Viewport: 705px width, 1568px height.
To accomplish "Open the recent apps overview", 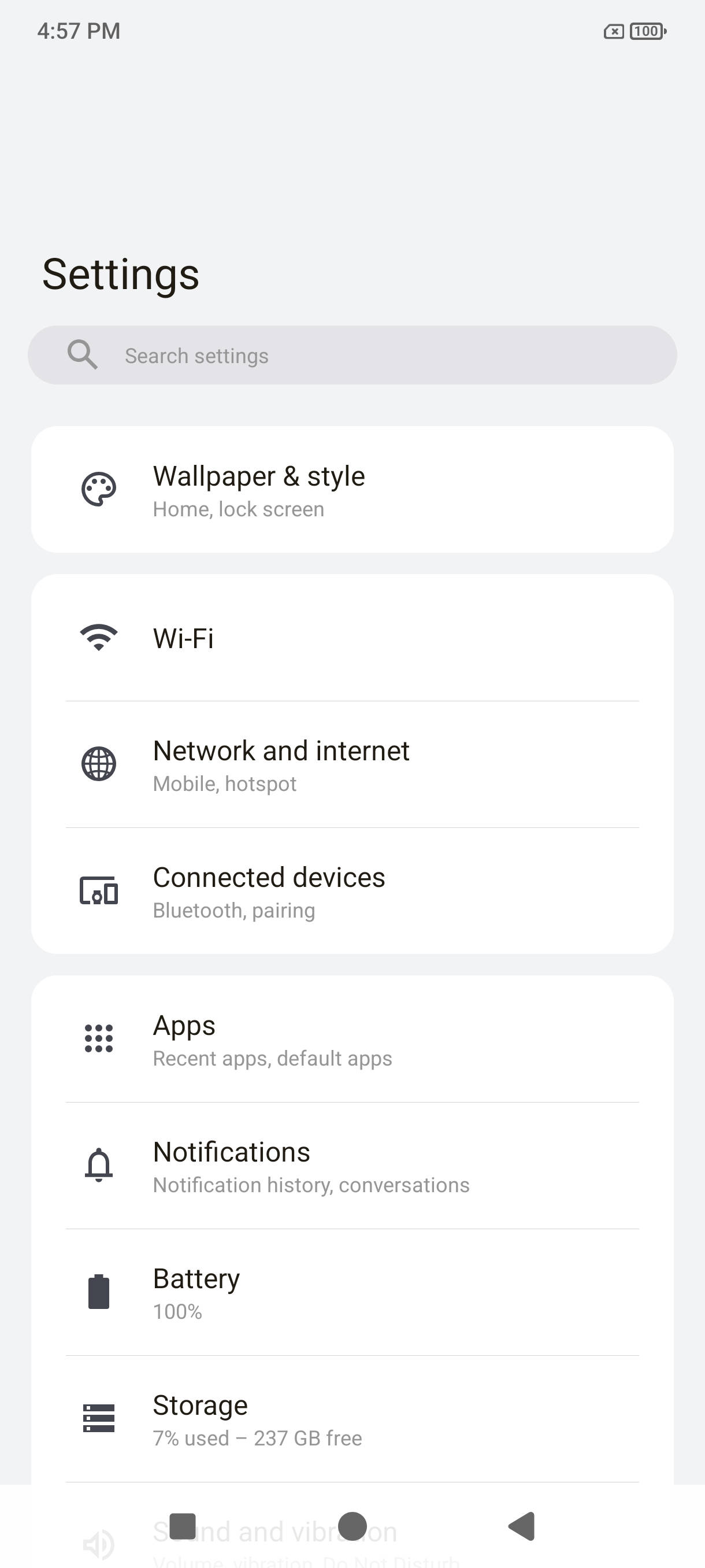I will [183, 1526].
